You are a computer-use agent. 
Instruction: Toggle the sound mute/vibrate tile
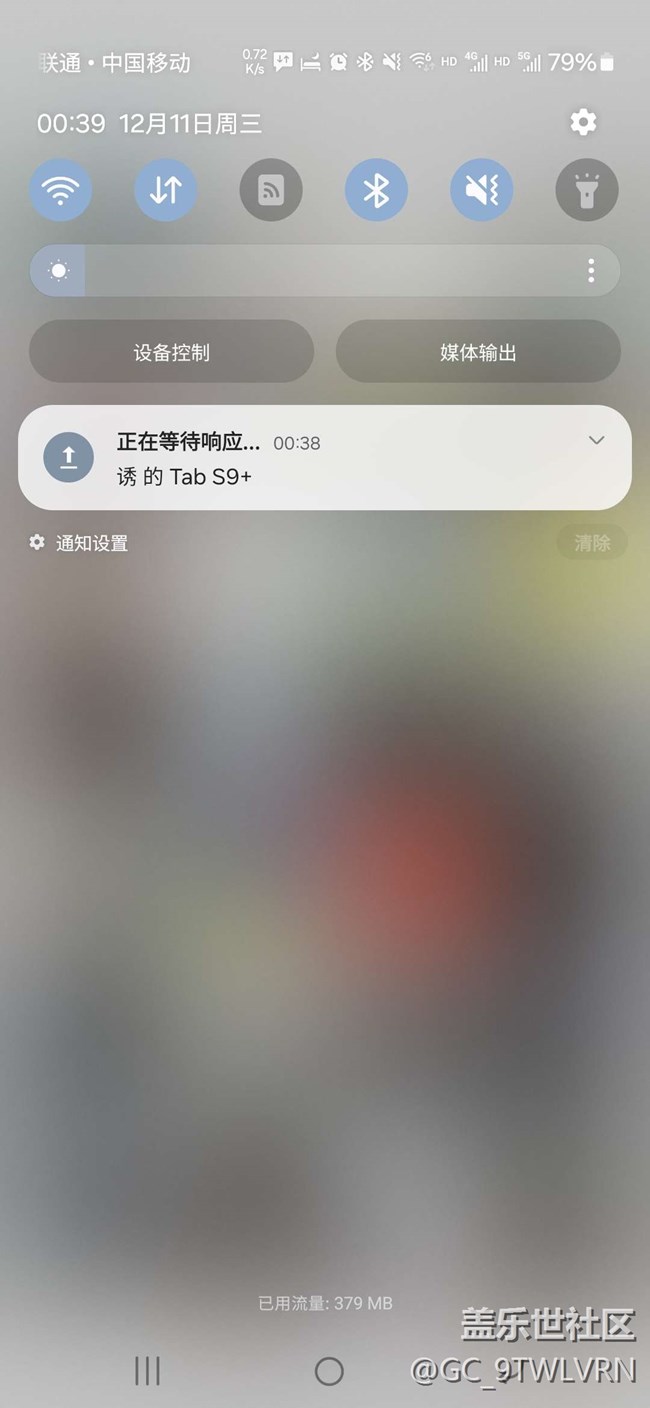pyautogui.click(x=482, y=189)
